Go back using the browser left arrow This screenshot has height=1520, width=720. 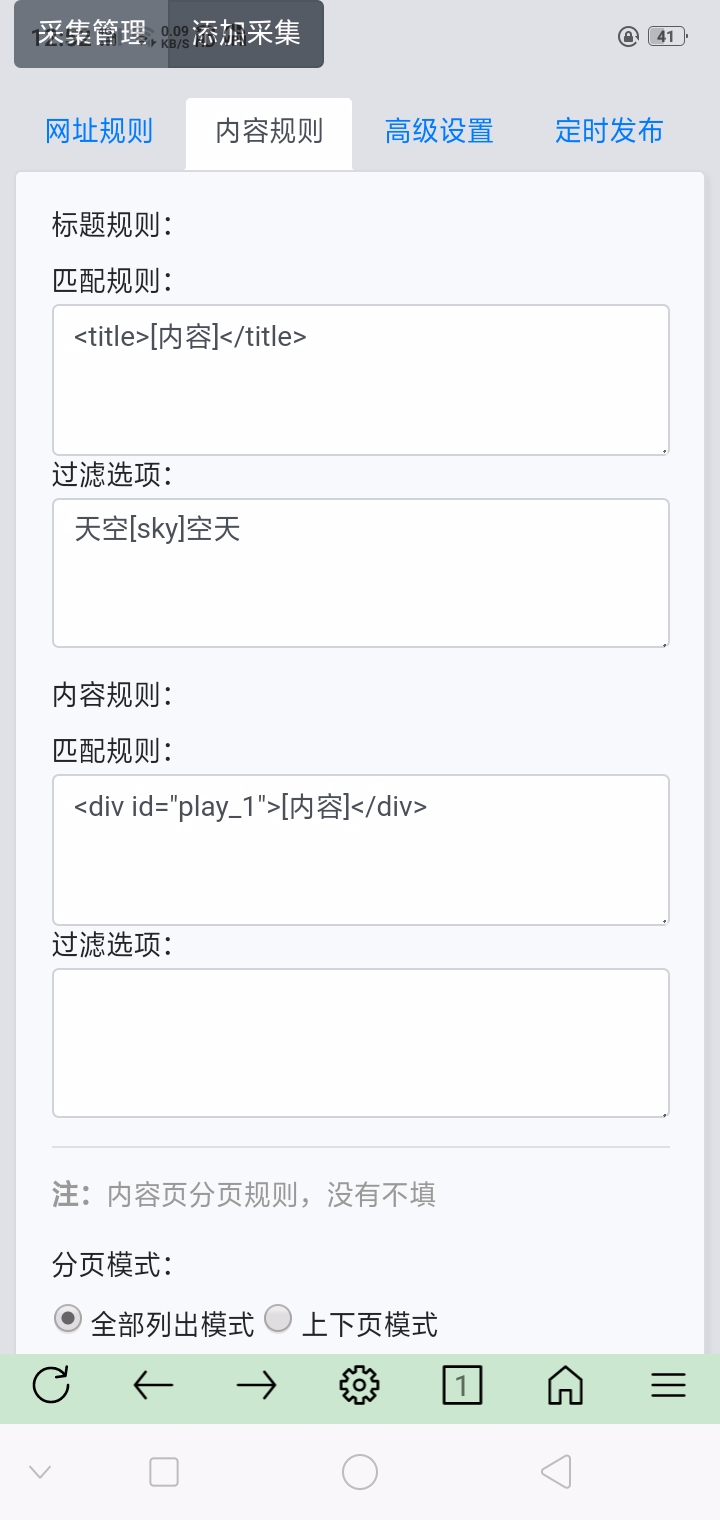[153, 1385]
